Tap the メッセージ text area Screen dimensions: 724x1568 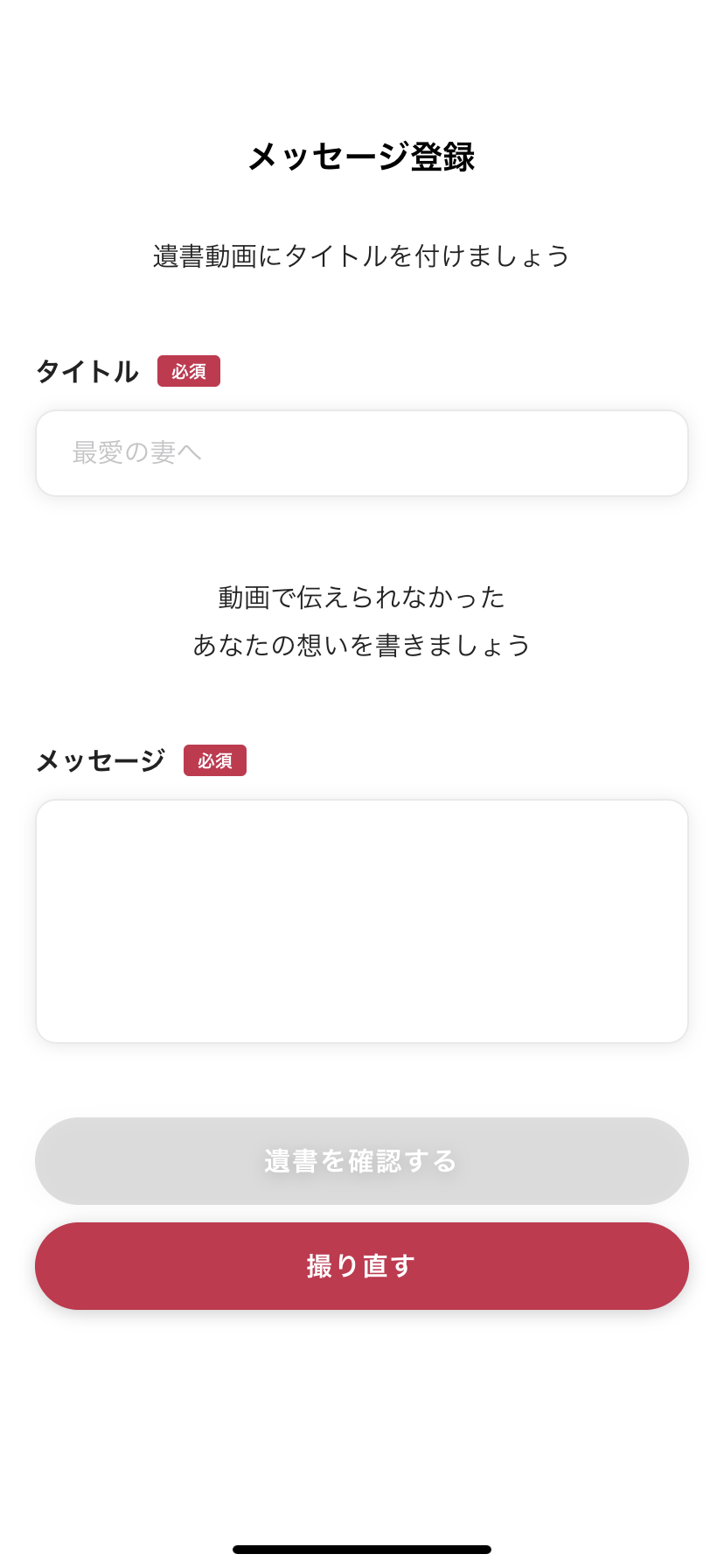coord(362,921)
